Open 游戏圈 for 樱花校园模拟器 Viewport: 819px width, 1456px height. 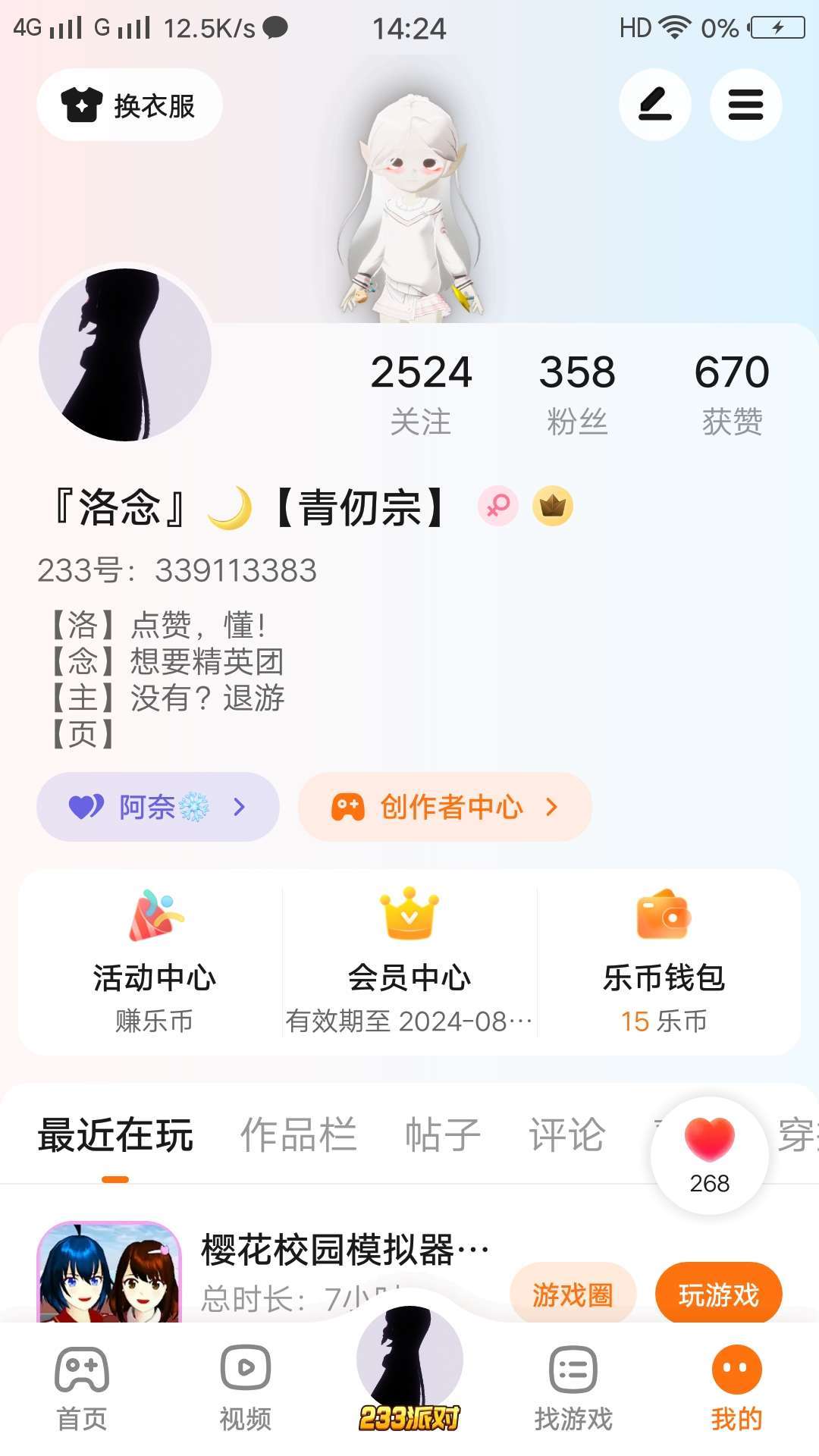click(x=573, y=1294)
